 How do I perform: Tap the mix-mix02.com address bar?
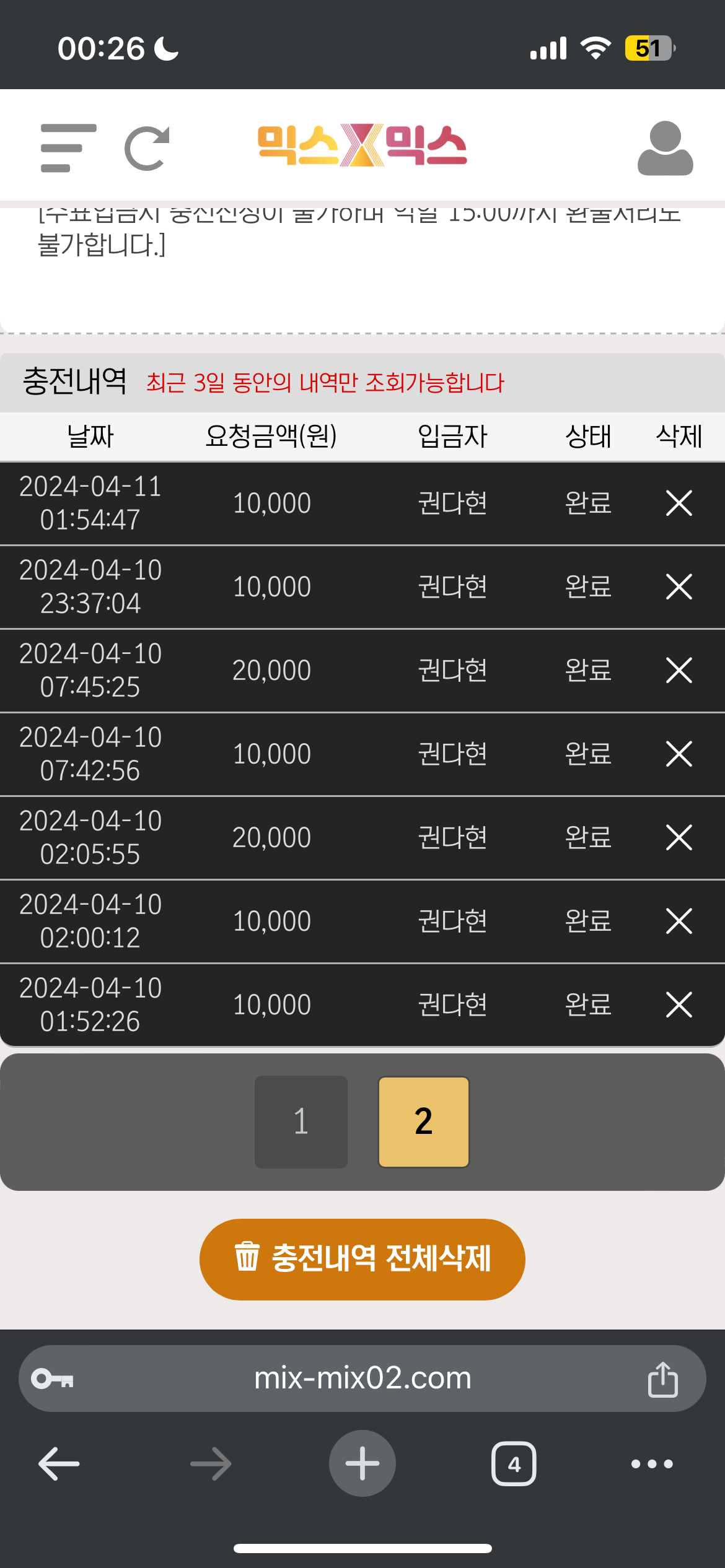[x=362, y=1379]
